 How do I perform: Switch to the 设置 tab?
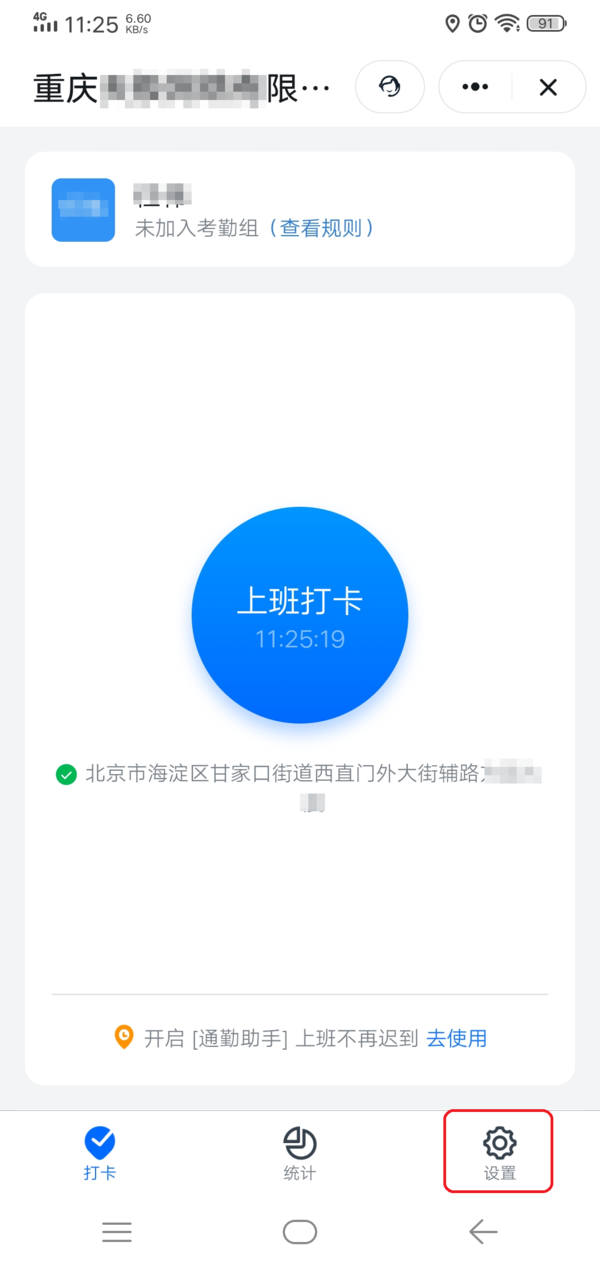(x=499, y=1152)
